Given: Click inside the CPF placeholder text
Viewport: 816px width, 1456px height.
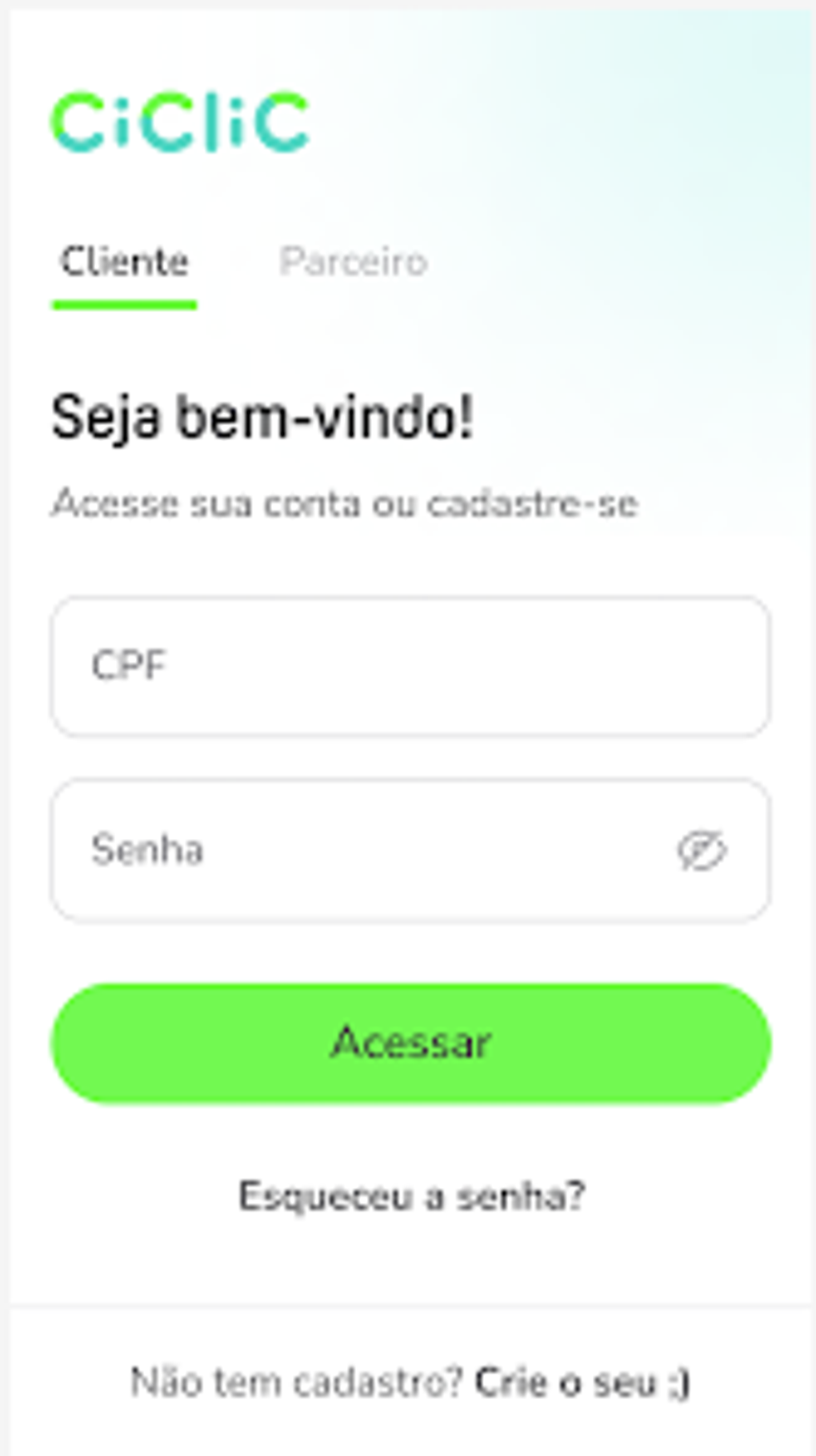Looking at the screenshot, I should click(x=130, y=664).
